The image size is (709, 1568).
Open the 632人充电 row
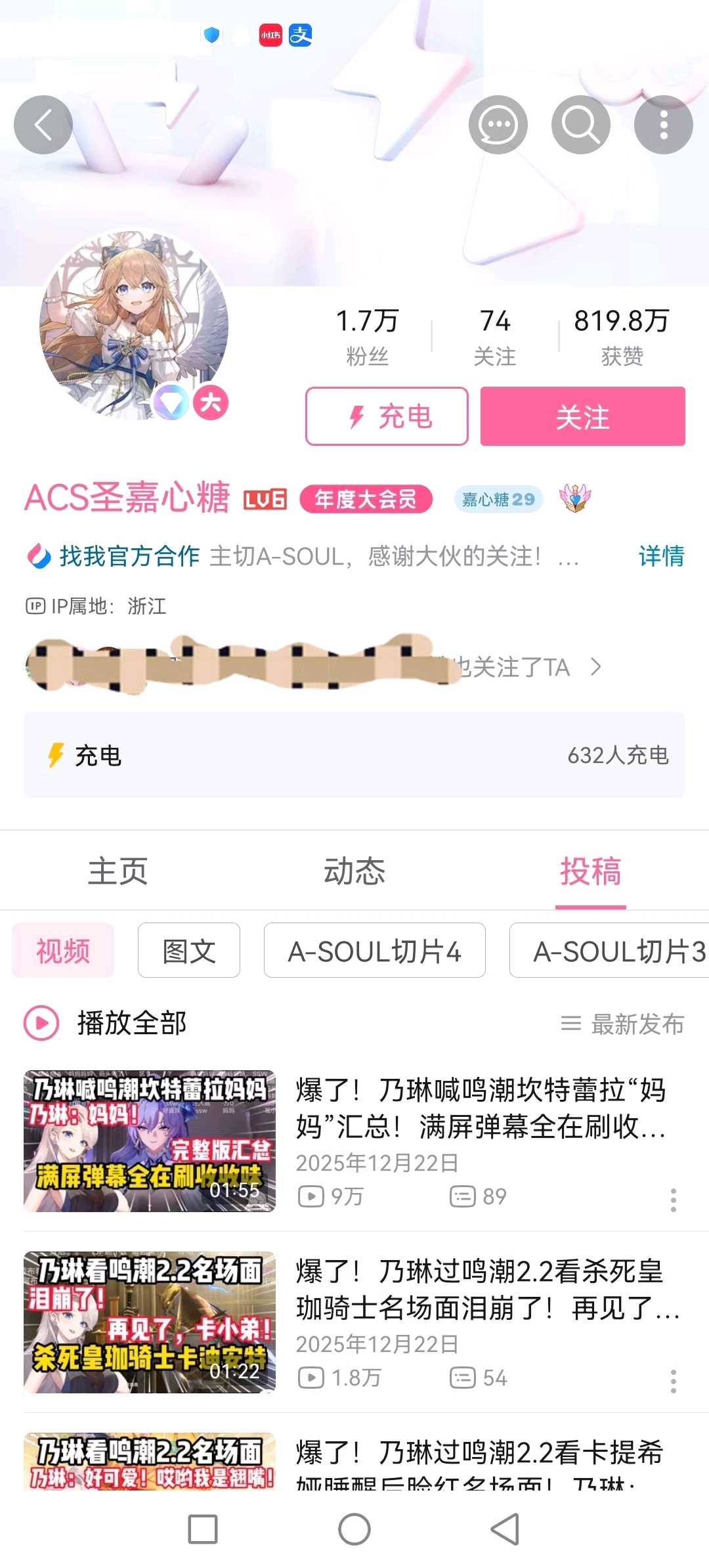click(x=354, y=755)
